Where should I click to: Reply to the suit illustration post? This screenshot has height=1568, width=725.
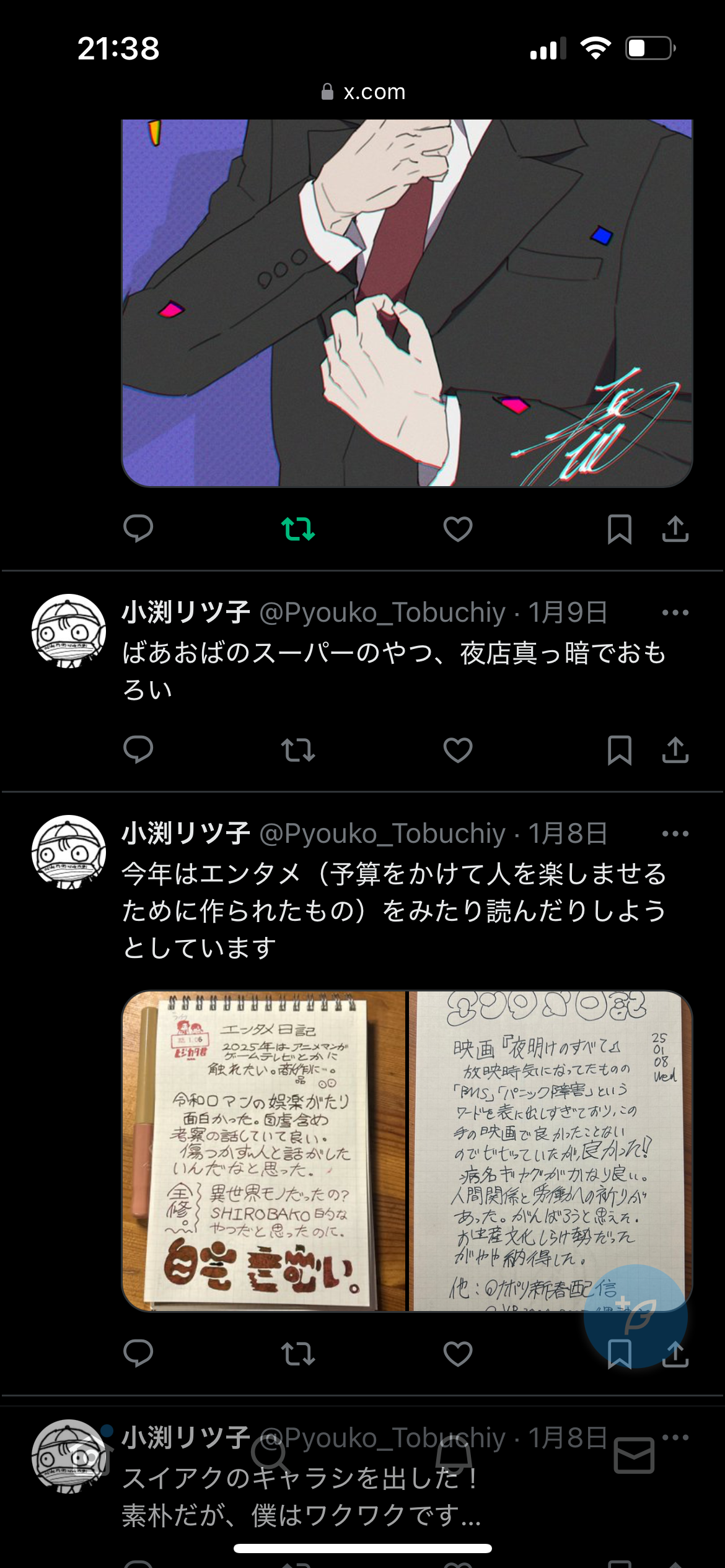pyautogui.click(x=138, y=529)
